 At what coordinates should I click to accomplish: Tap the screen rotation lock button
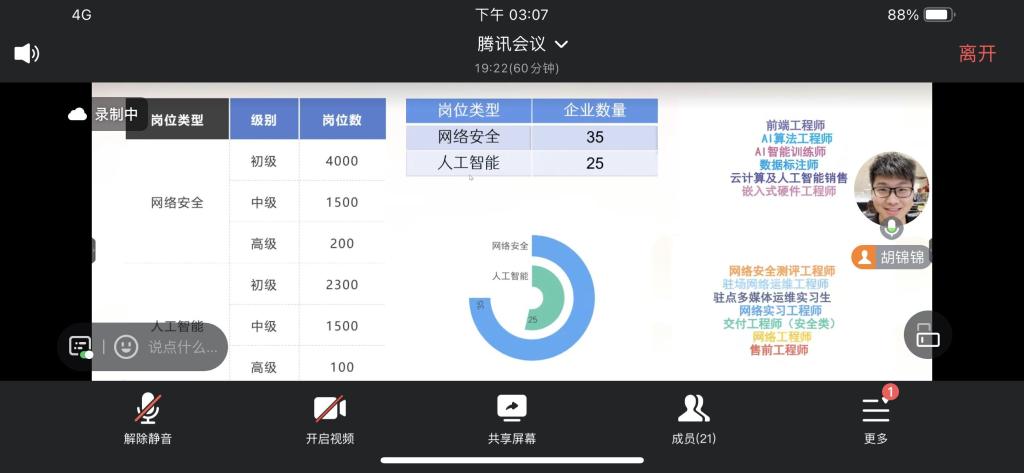click(928, 336)
